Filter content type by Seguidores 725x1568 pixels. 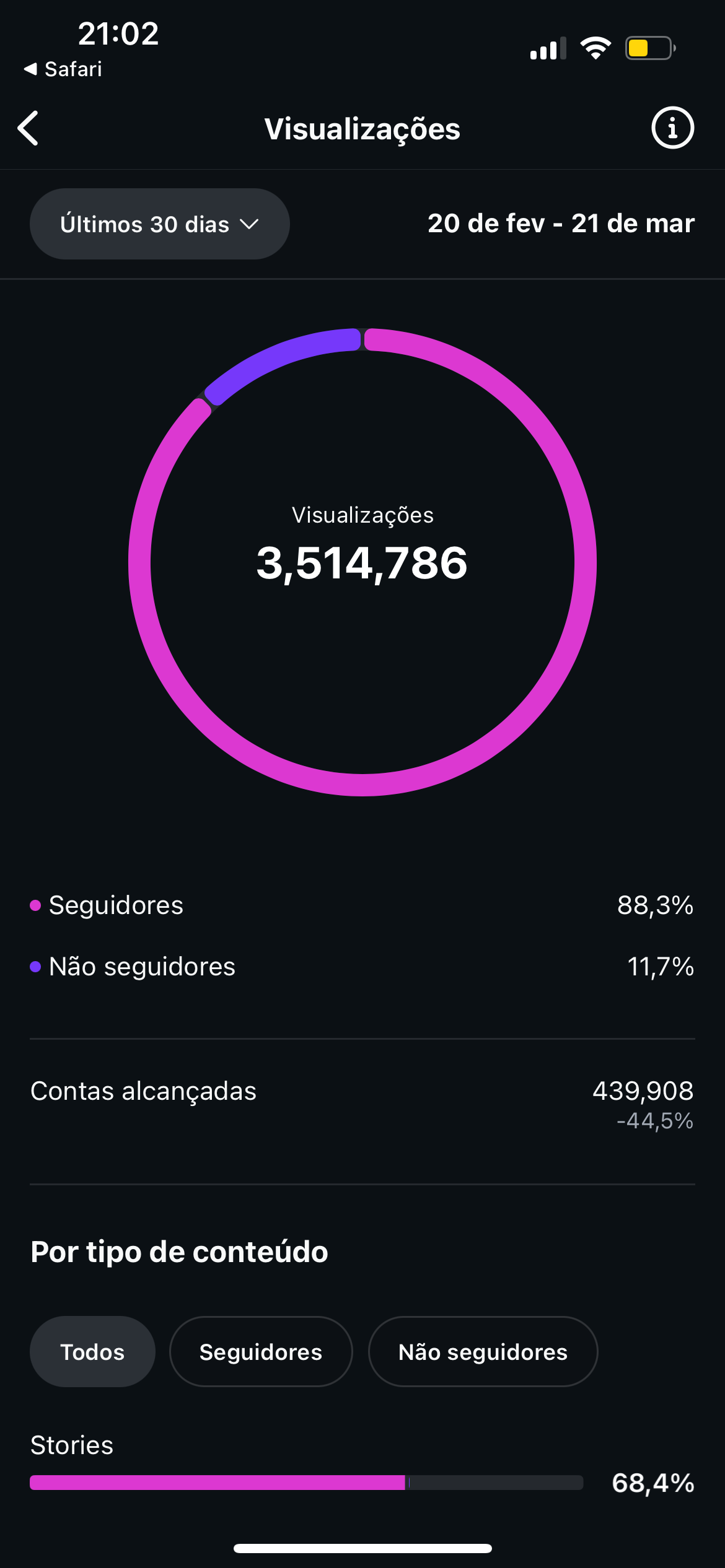click(x=260, y=1352)
